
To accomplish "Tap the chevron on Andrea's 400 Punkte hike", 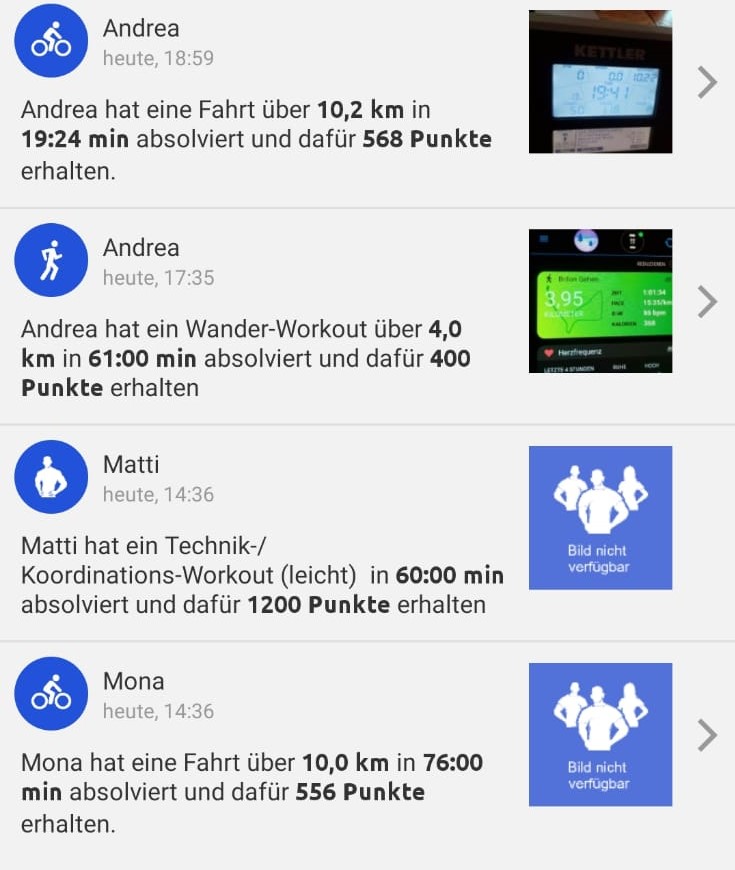I will [x=707, y=301].
